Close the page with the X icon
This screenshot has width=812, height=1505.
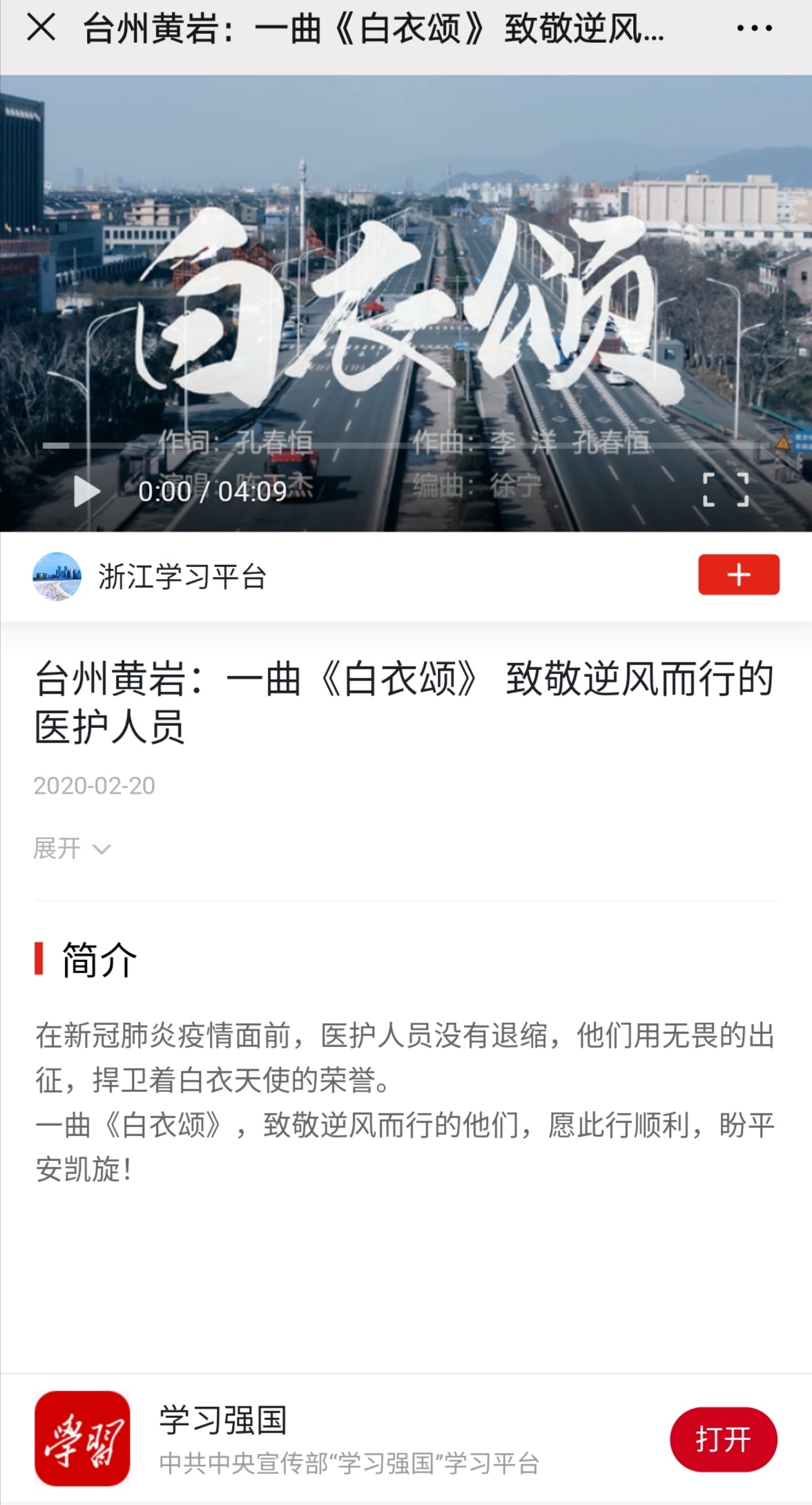tap(41, 28)
